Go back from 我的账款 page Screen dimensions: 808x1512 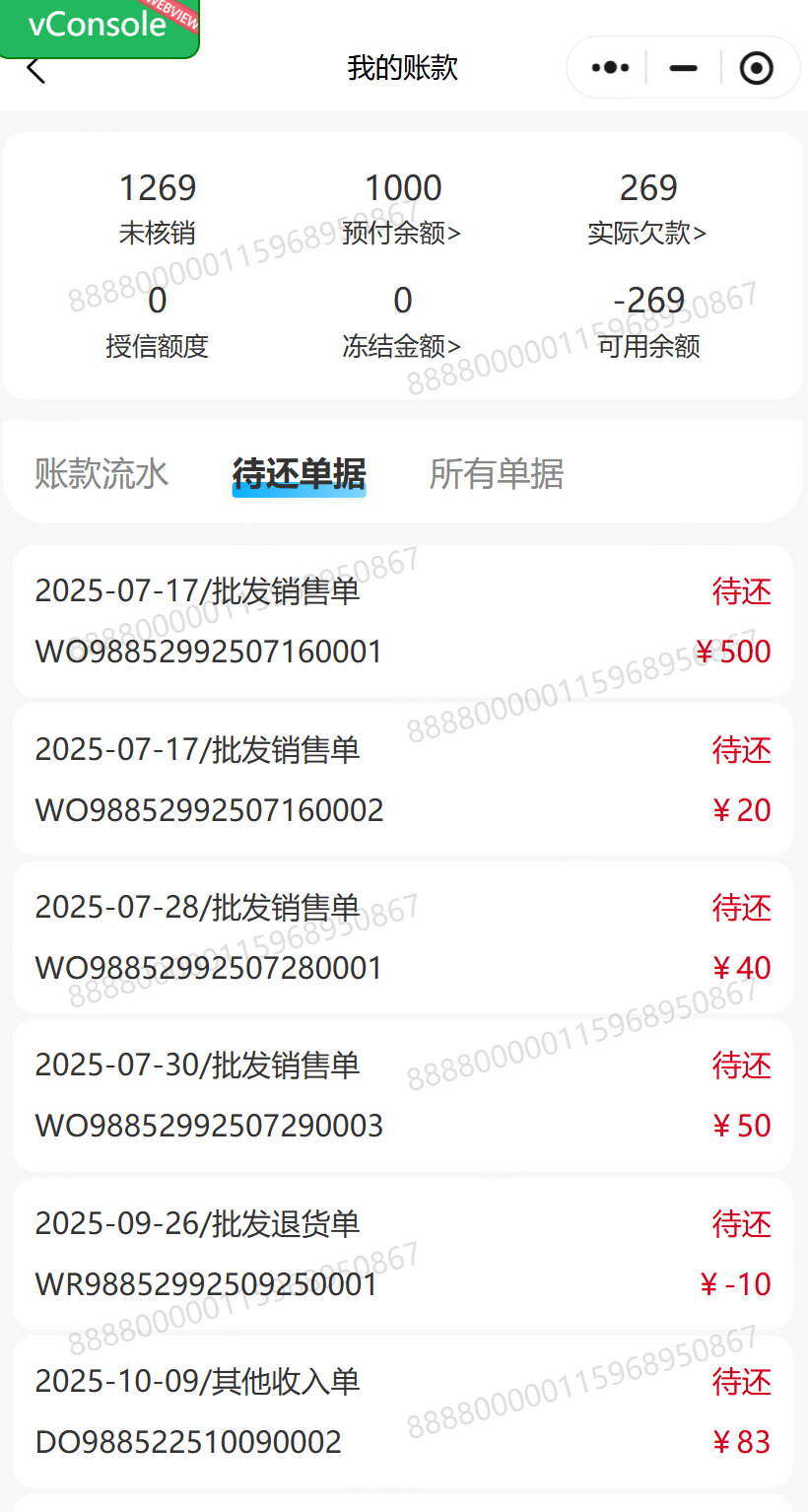36,70
